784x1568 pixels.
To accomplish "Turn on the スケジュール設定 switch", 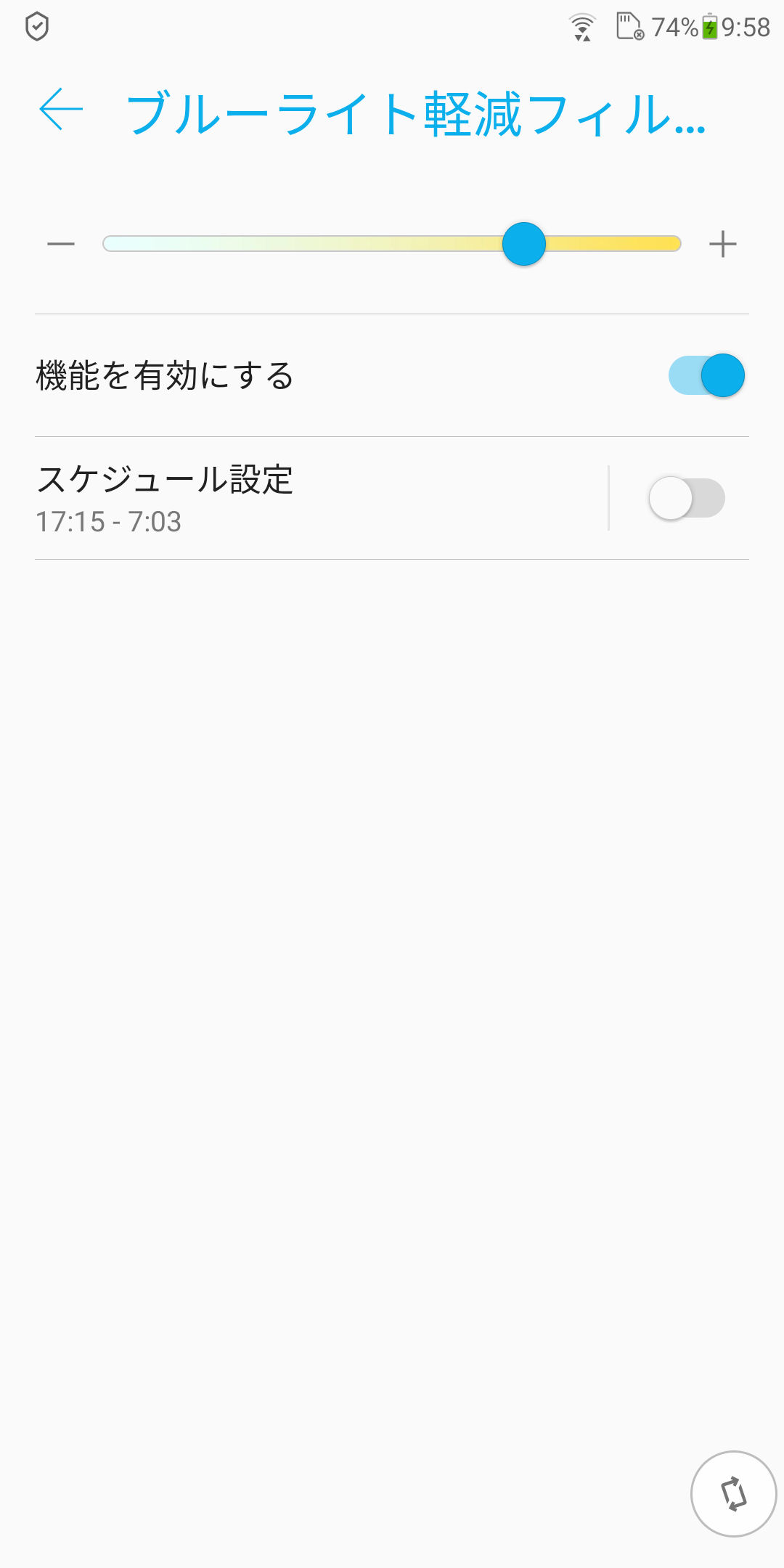I will pos(687,498).
